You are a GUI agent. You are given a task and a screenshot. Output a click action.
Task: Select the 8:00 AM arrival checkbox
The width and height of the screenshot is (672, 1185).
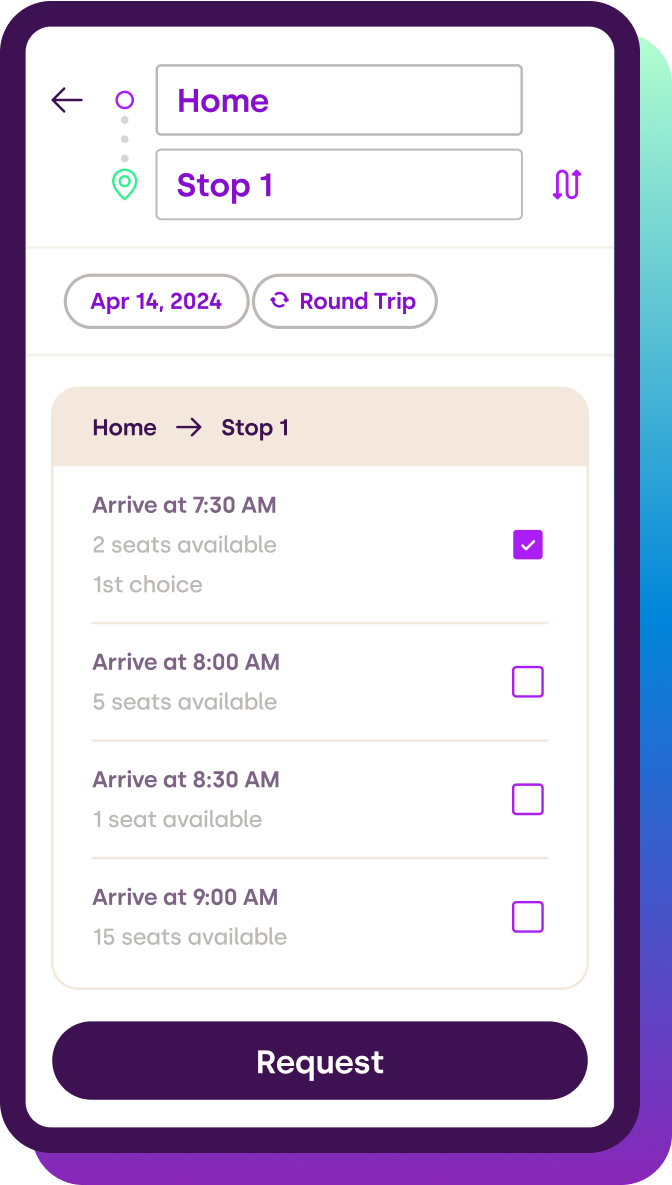(x=528, y=682)
